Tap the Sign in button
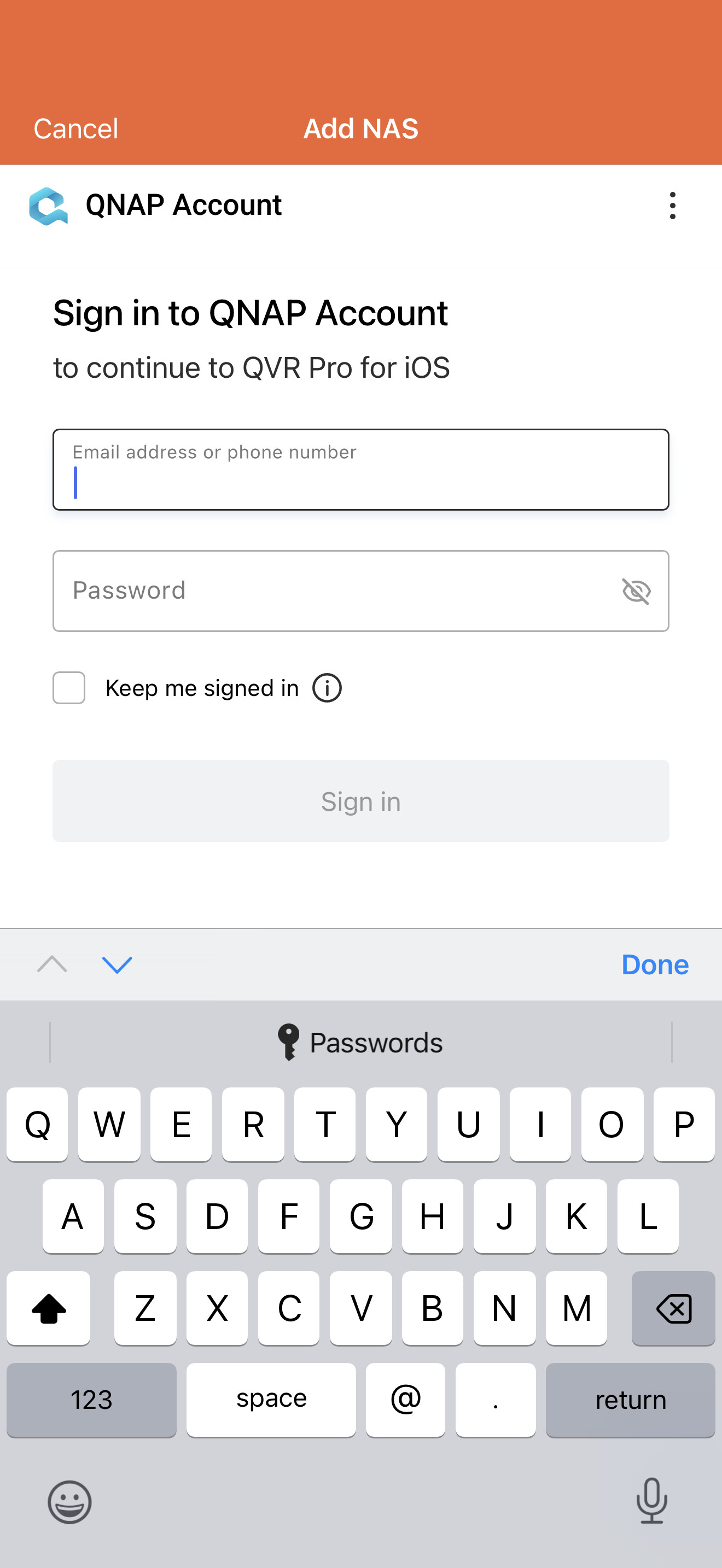 (360, 801)
